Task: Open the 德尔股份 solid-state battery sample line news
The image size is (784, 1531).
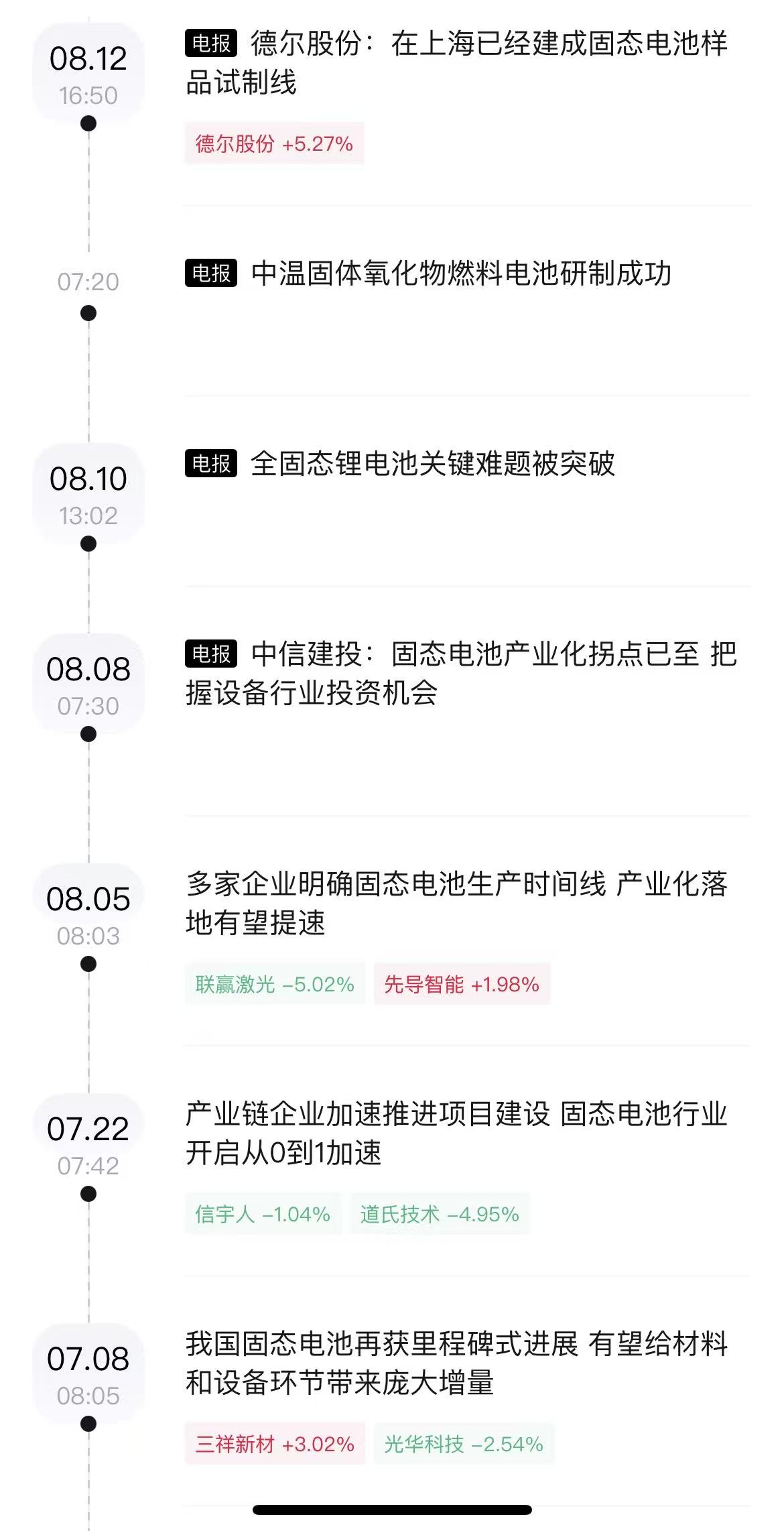Action: pyautogui.click(x=456, y=63)
